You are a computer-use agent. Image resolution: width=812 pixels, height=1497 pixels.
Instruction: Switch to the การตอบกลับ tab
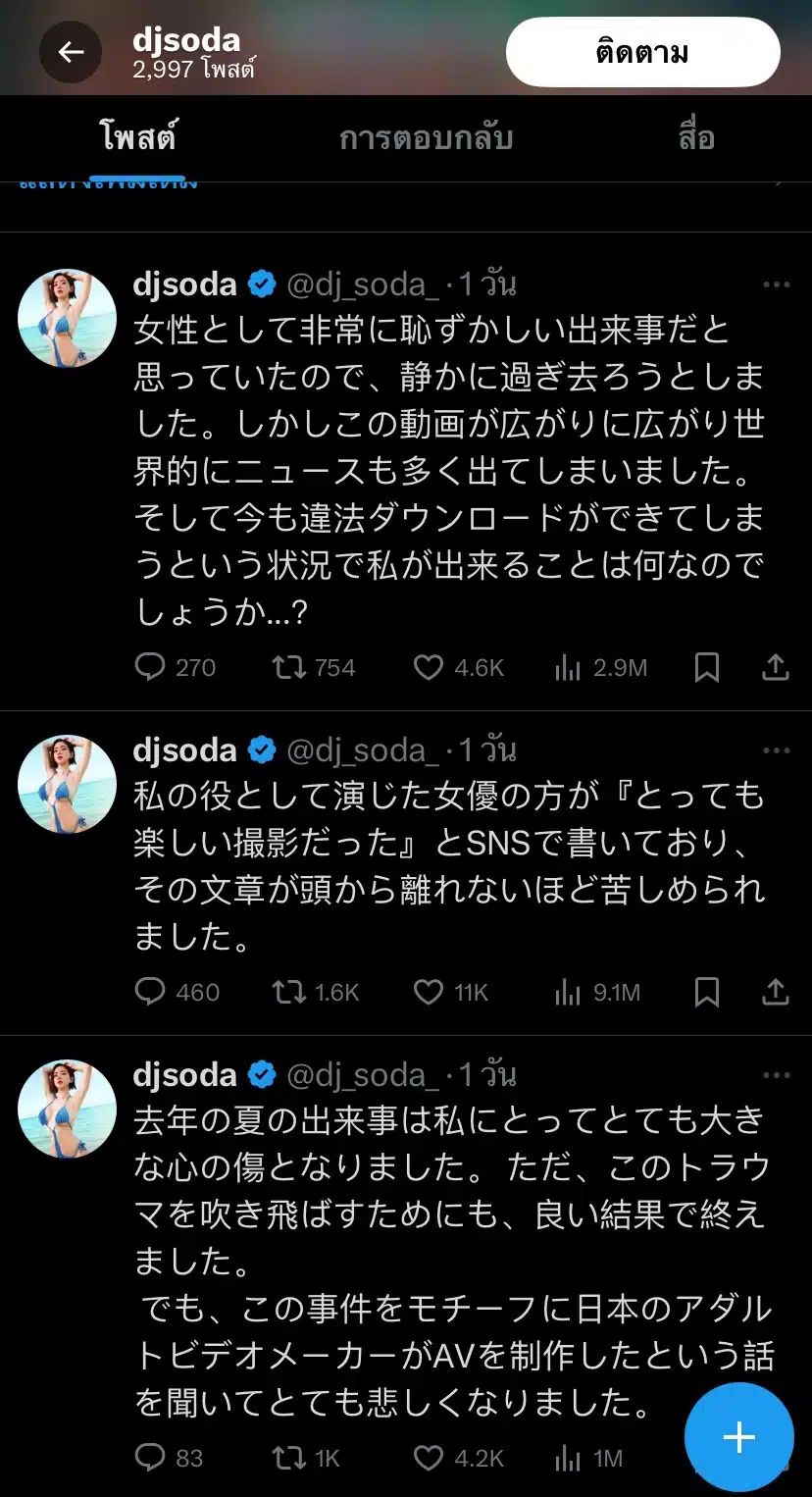426,138
